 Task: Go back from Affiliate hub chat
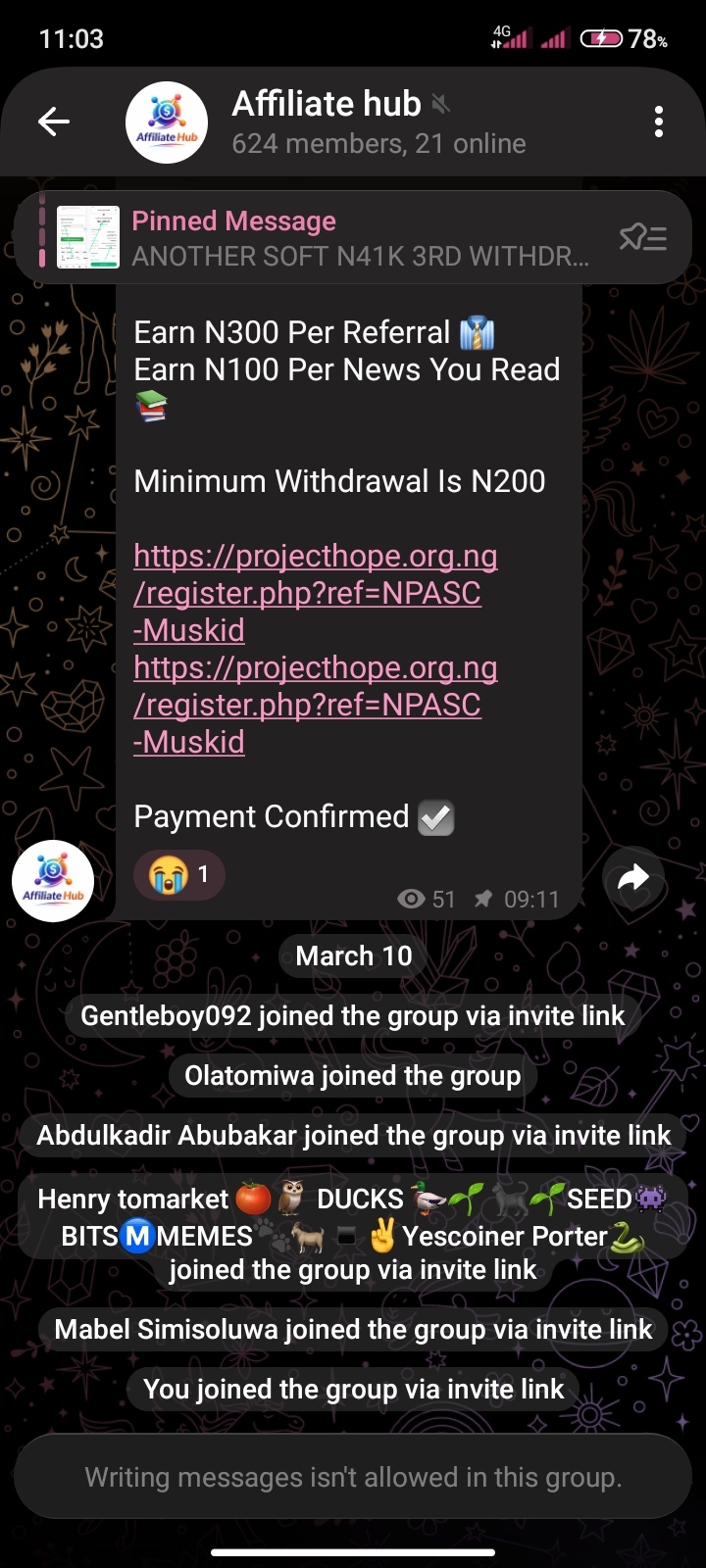click(54, 122)
